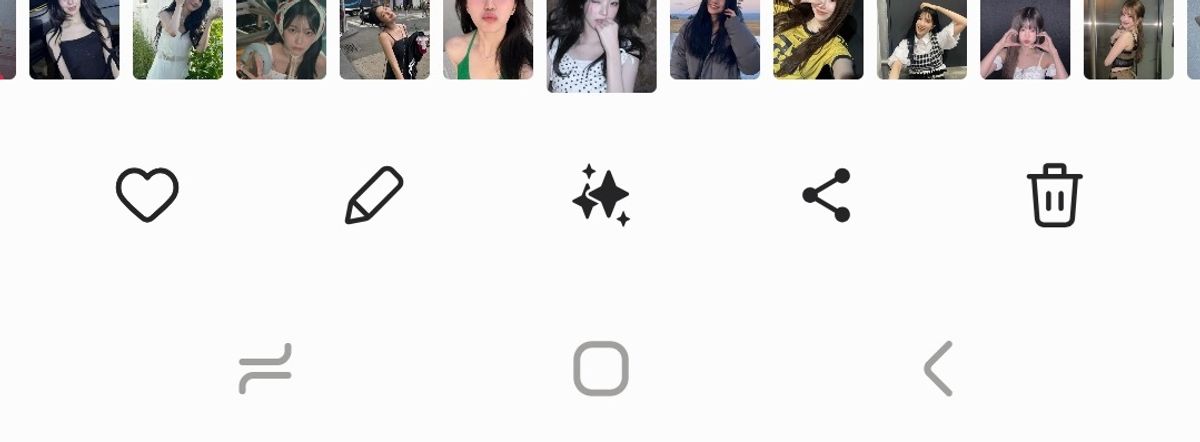Choose the thumbnail with the green top

pyautogui.click(x=488, y=38)
